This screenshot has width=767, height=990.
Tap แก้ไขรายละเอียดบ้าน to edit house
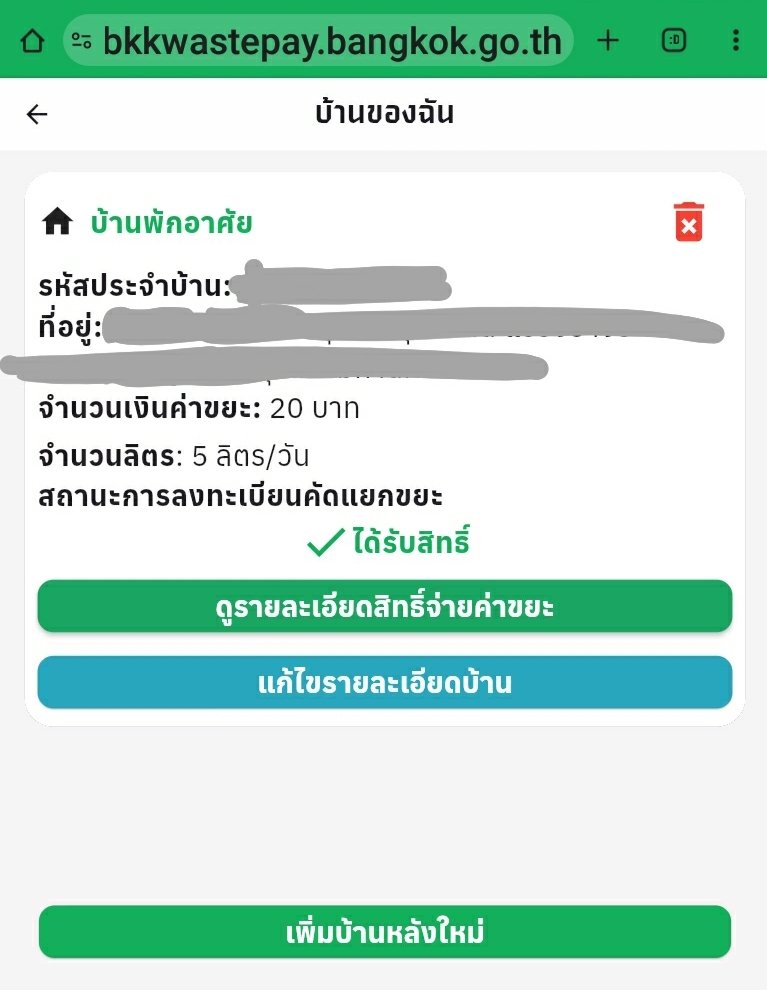coord(384,683)
